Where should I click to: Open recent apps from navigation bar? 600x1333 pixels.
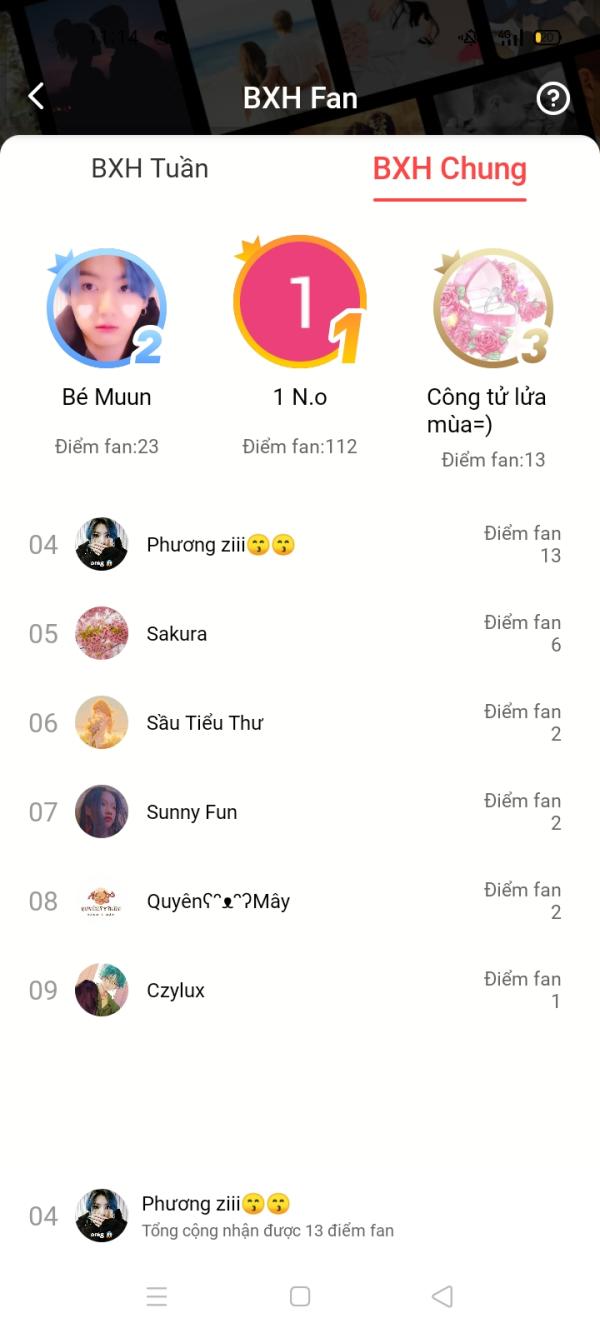[157, 1296]
